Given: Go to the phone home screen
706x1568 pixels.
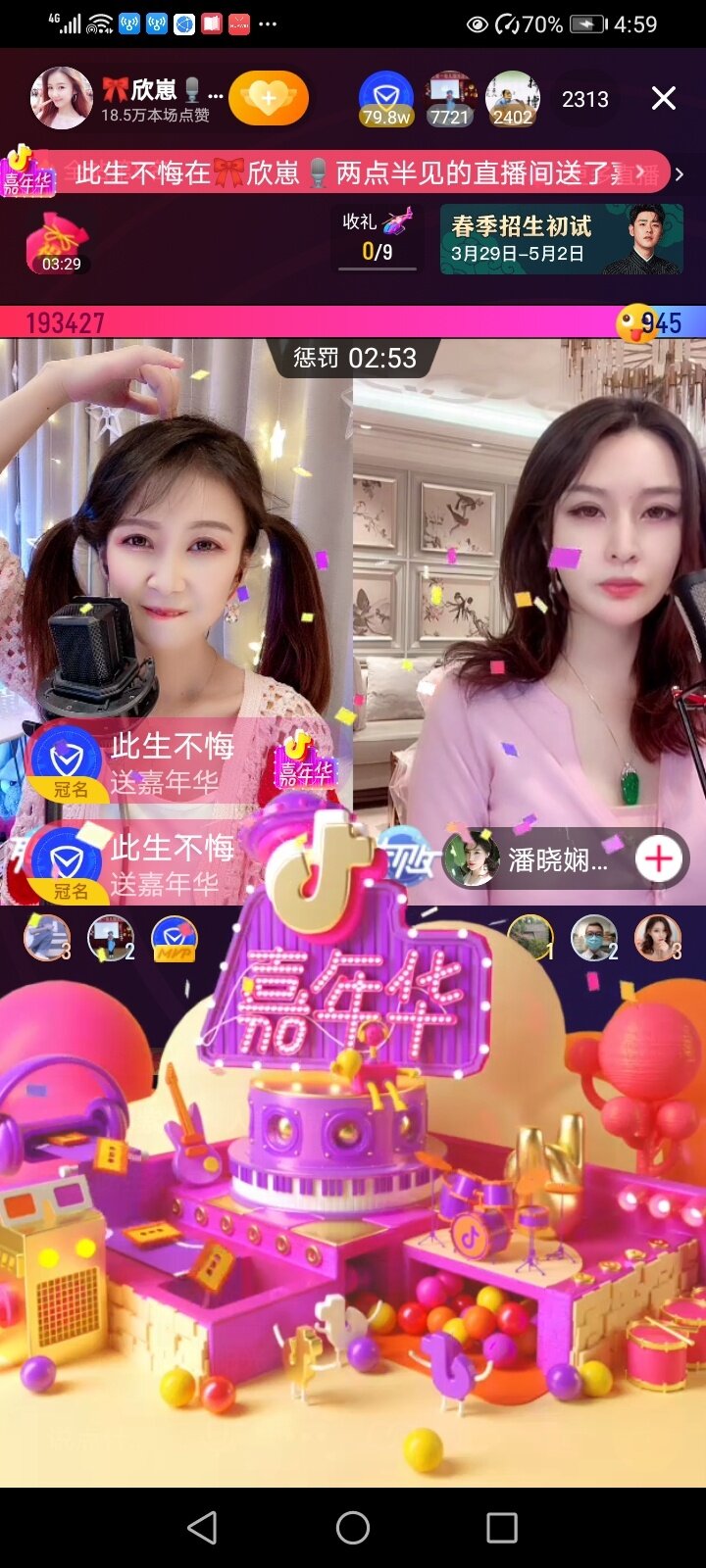Looking at the screenshot, I should pos(353,1527).
